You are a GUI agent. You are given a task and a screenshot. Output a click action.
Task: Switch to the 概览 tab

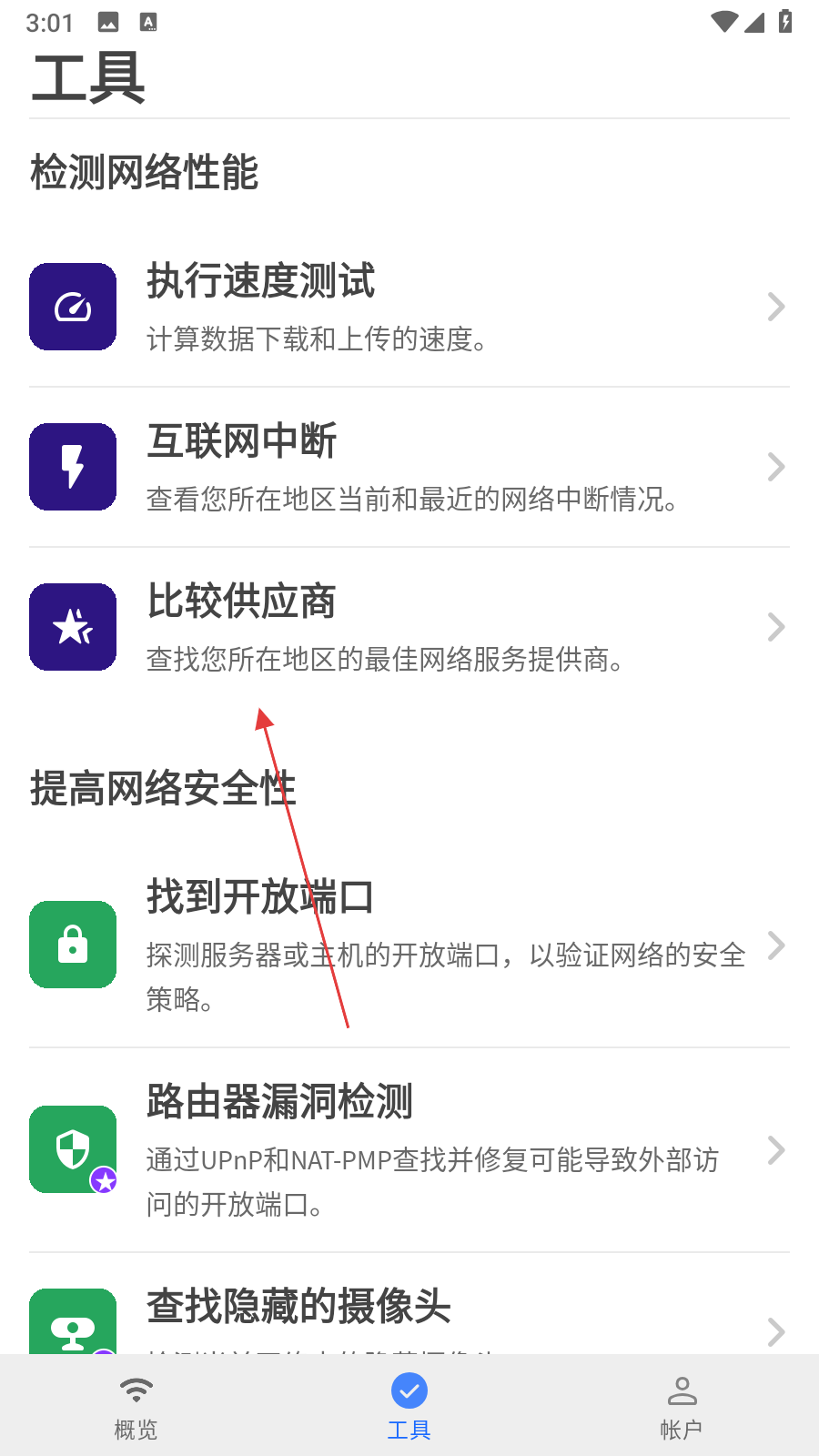136,1407
